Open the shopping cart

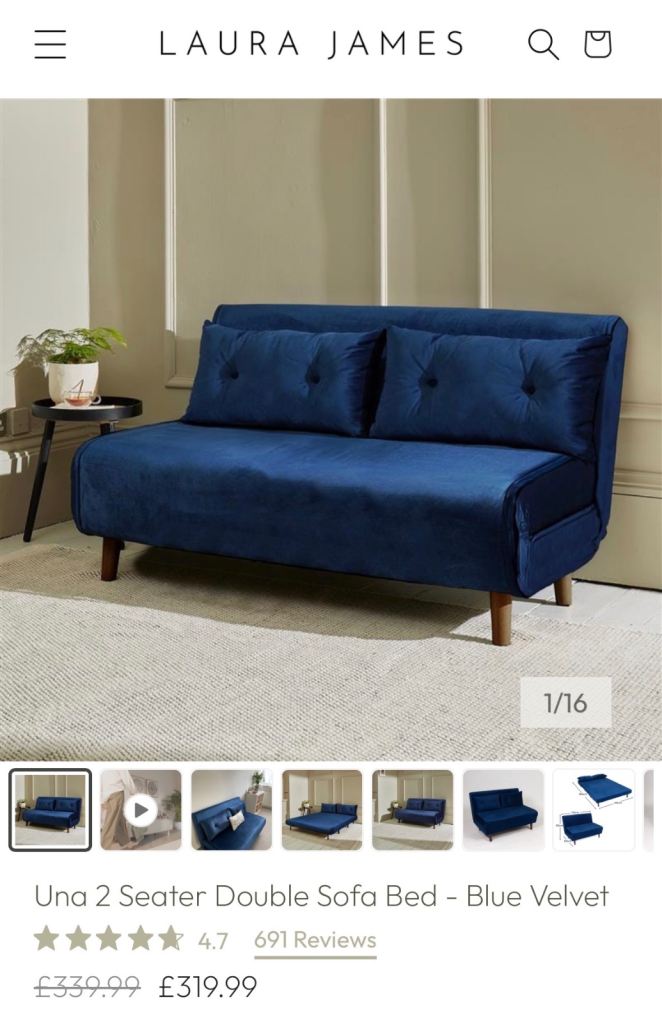point(597,44)
